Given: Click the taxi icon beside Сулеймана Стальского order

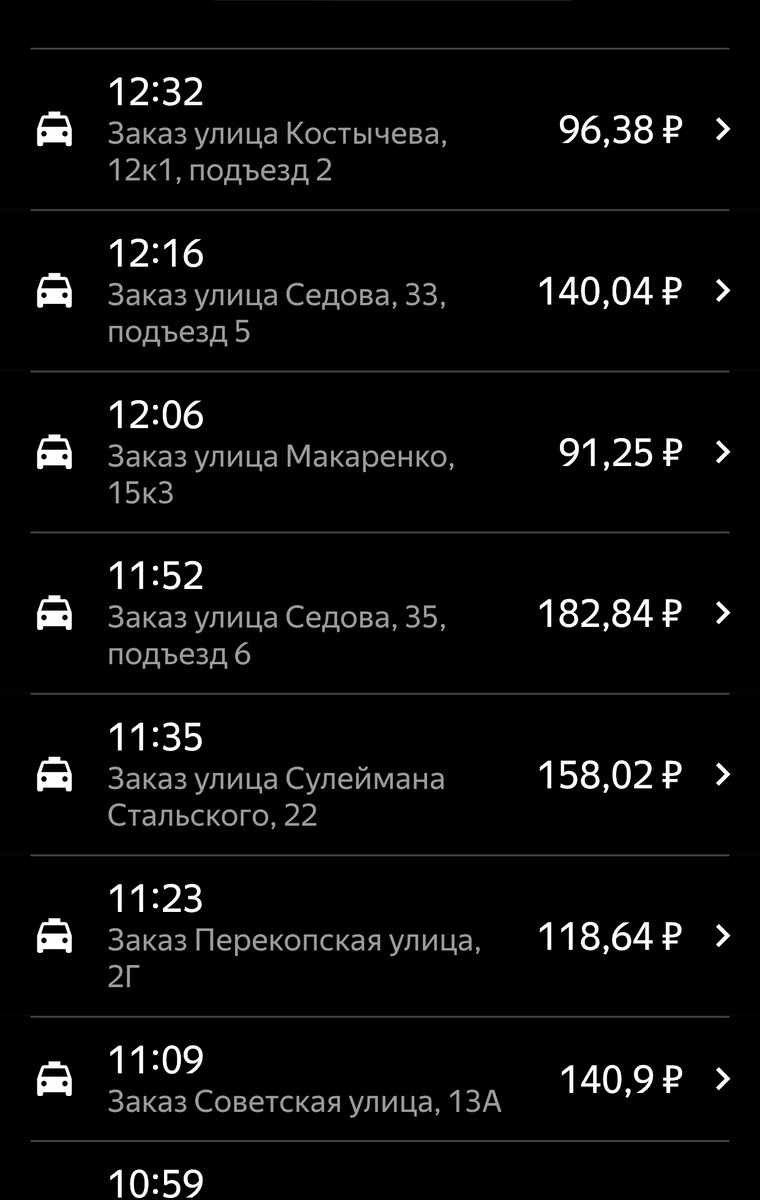Looking at the screenshot, I should pos(55,773).
